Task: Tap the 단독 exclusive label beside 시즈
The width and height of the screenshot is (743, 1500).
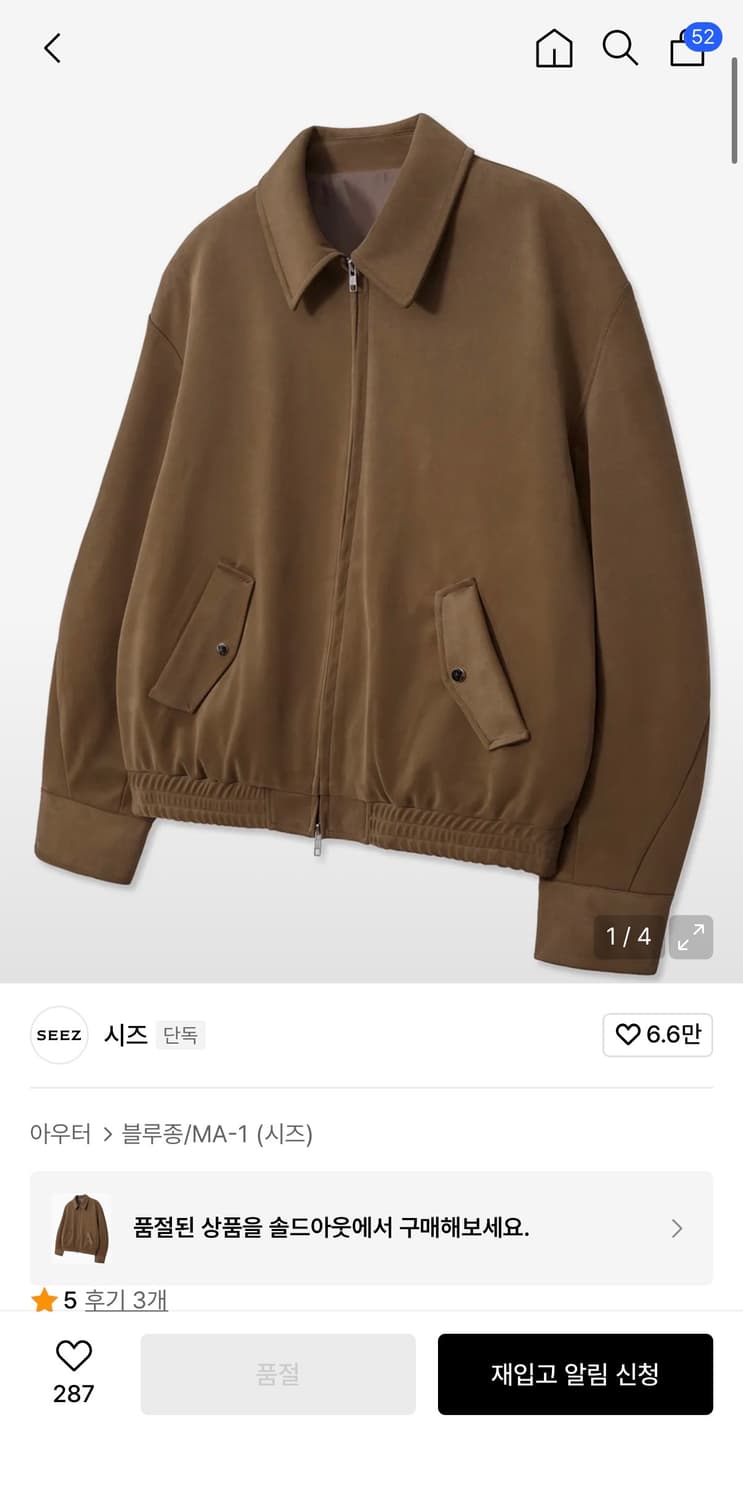Action: point(181,1035)
